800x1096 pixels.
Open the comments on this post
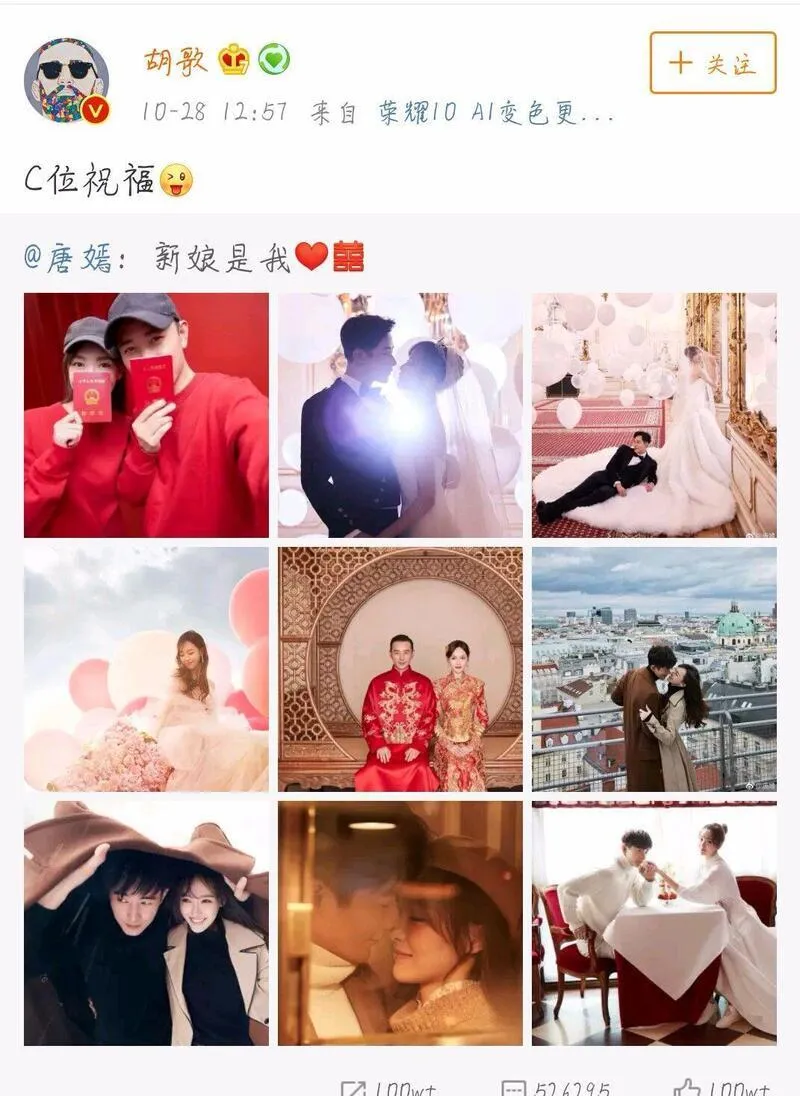point(513,1089)
